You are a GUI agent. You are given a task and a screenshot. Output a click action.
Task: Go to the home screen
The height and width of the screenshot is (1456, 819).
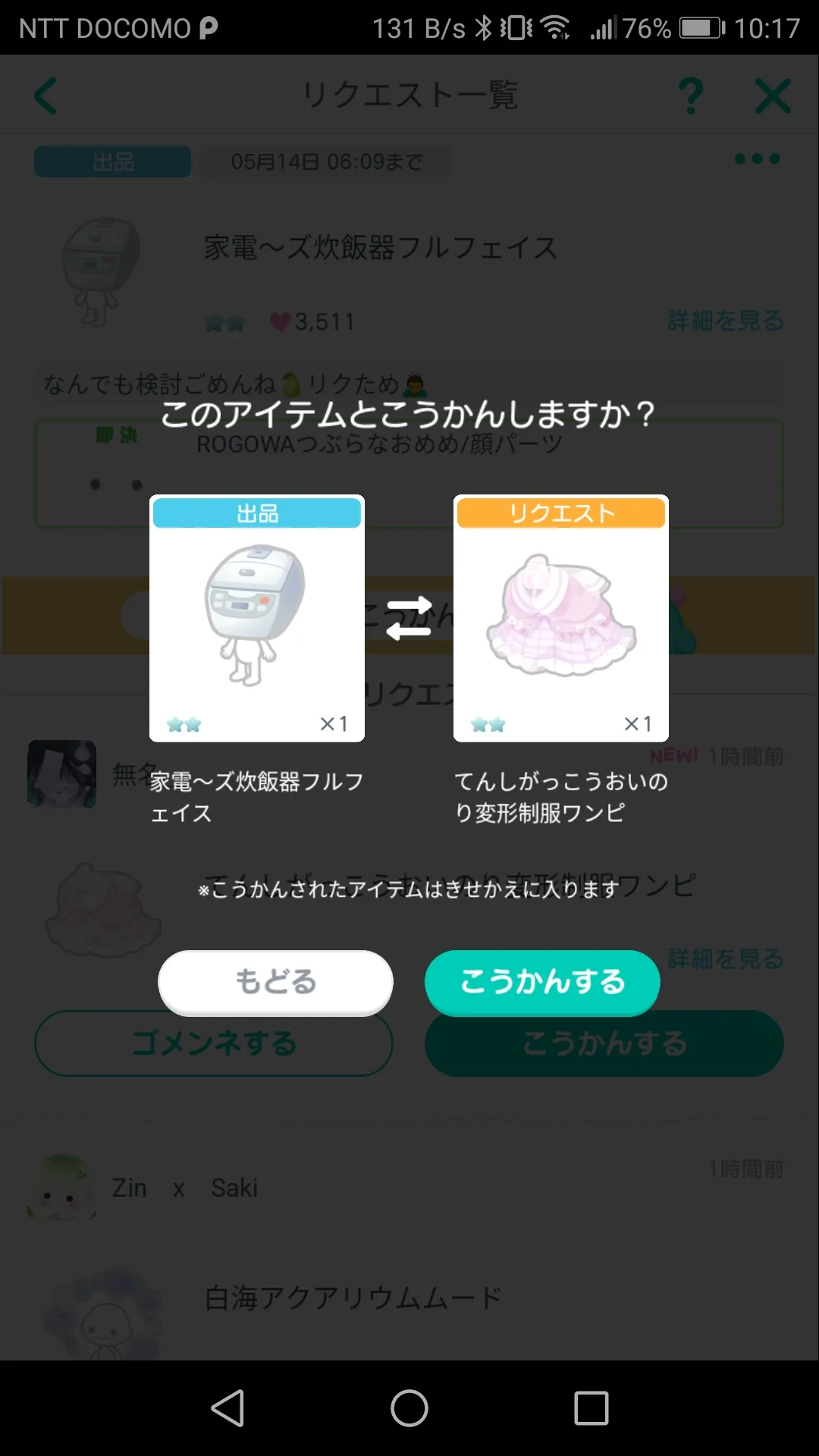[409, 1408]
